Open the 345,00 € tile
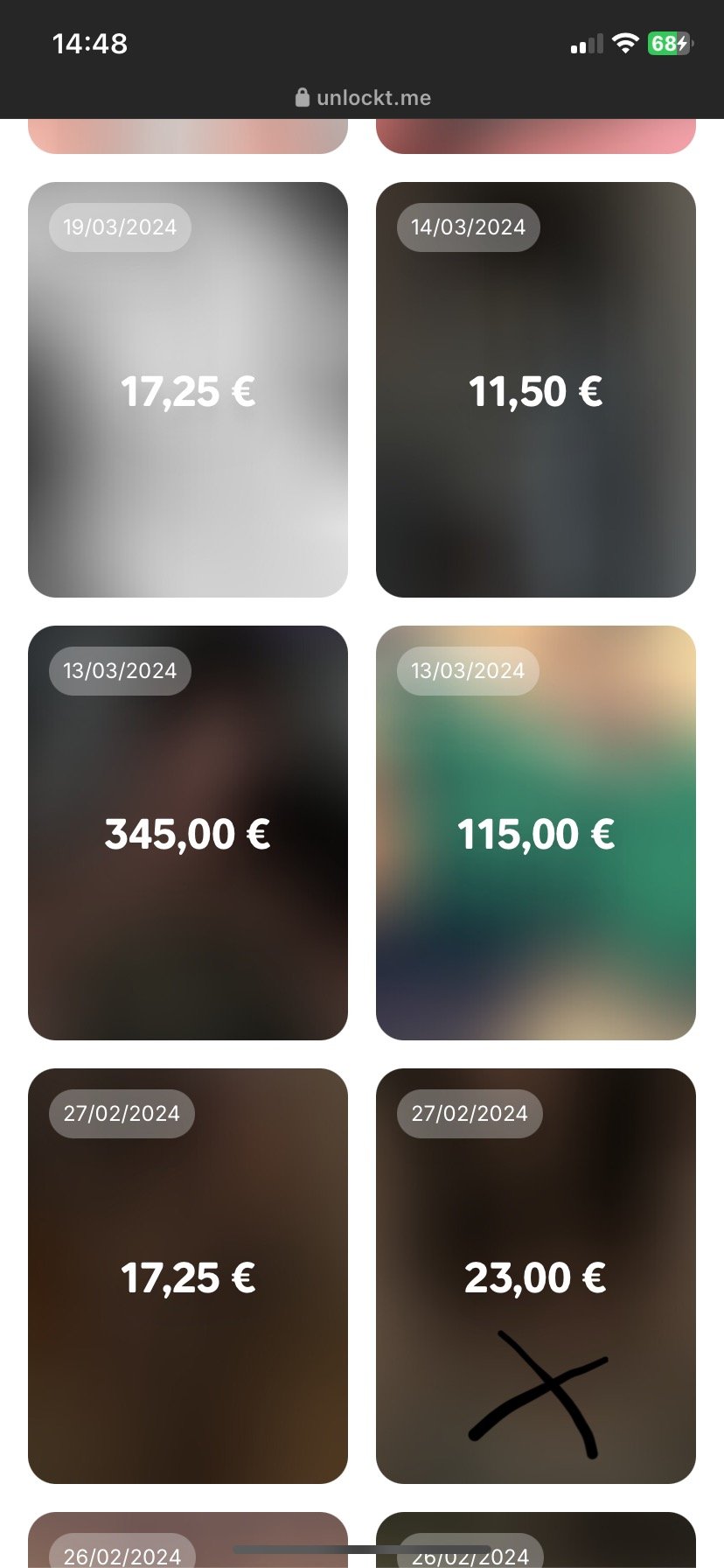Viewport: 724px width, 1568px height. (x=188, y=833)
